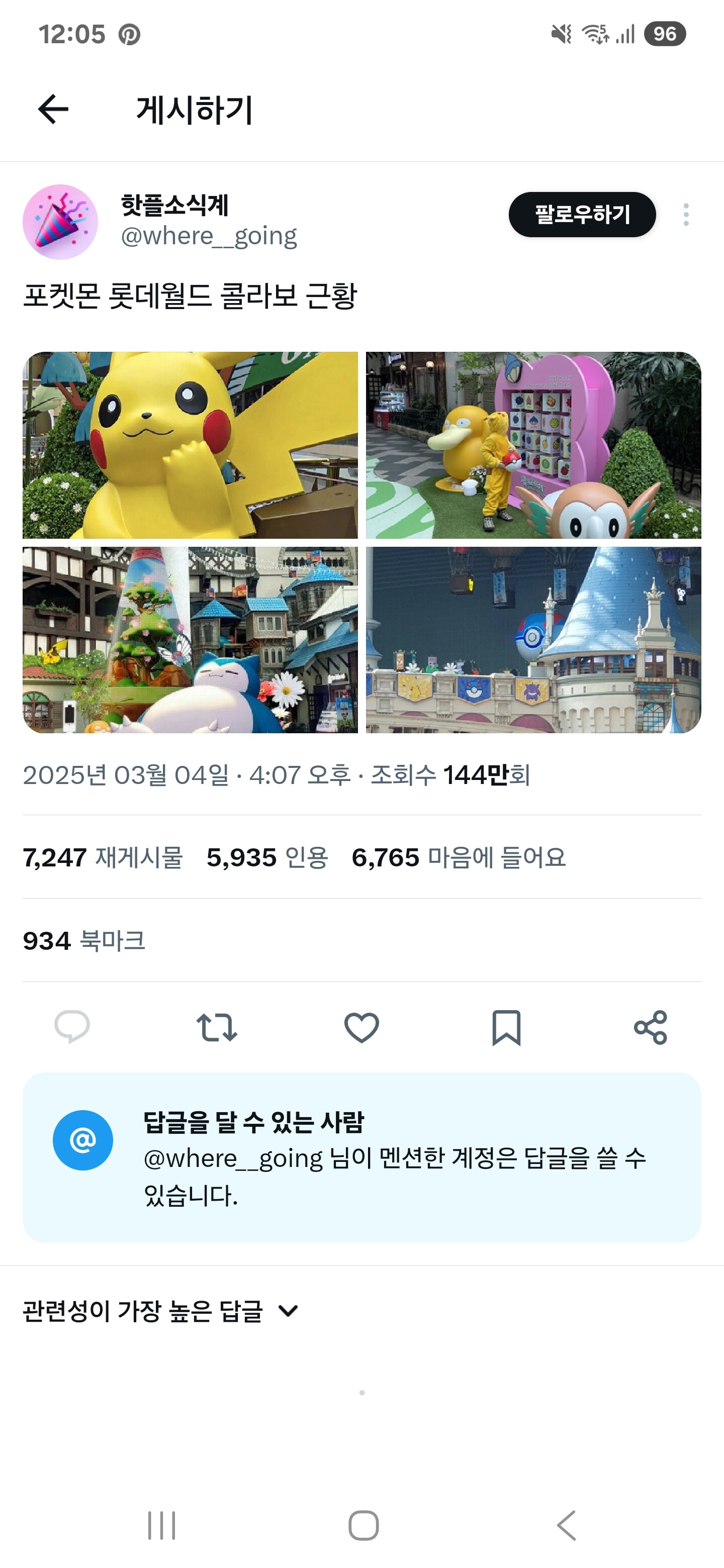This screenshot has height=1568, width=724.
Task: Open the Snorlax photo
Action: pyautogui.click(x=190, y=640)
